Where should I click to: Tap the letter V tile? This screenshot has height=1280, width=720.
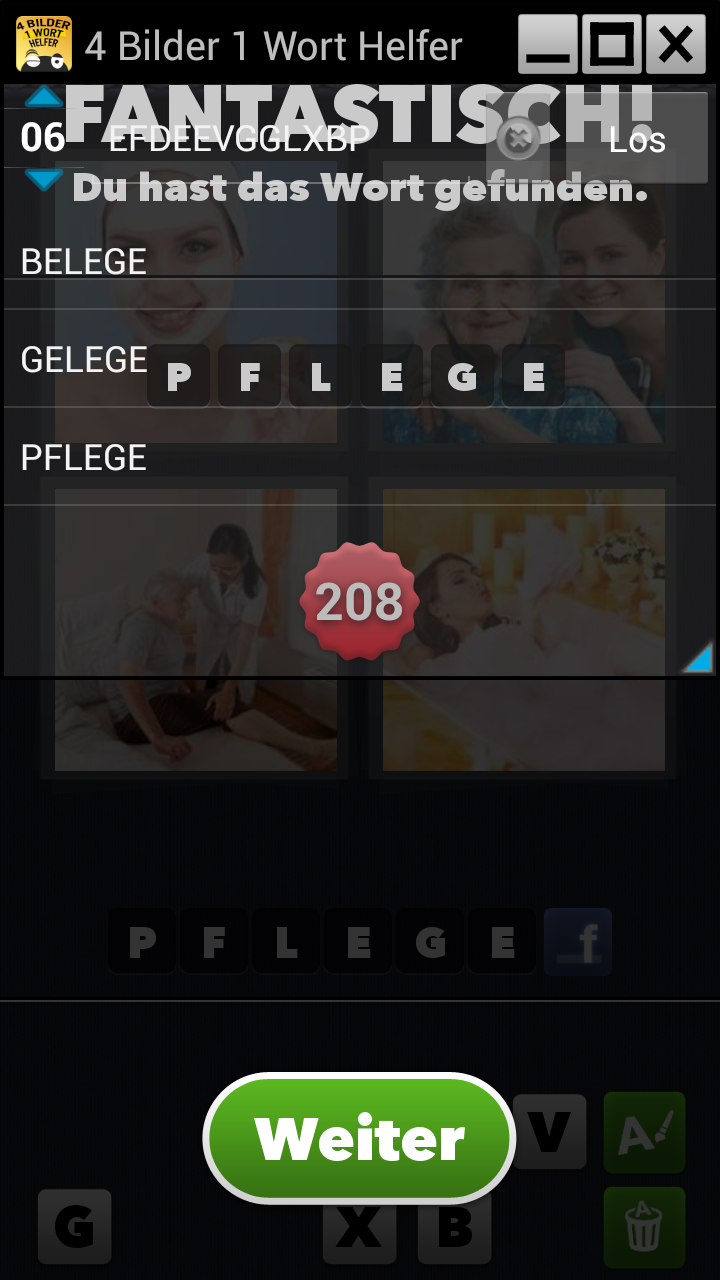(549, 1132)
